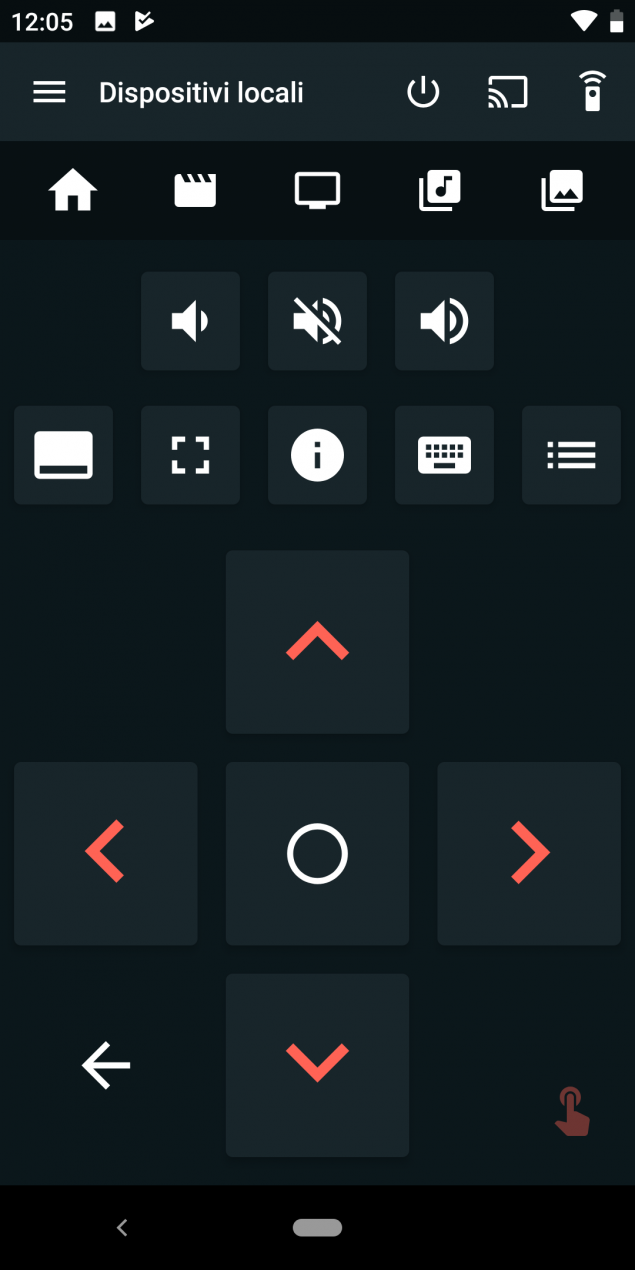Open the music library section
Image resolution: width=635 pixels, height=1270 pixels.
(x=440, y=190)
